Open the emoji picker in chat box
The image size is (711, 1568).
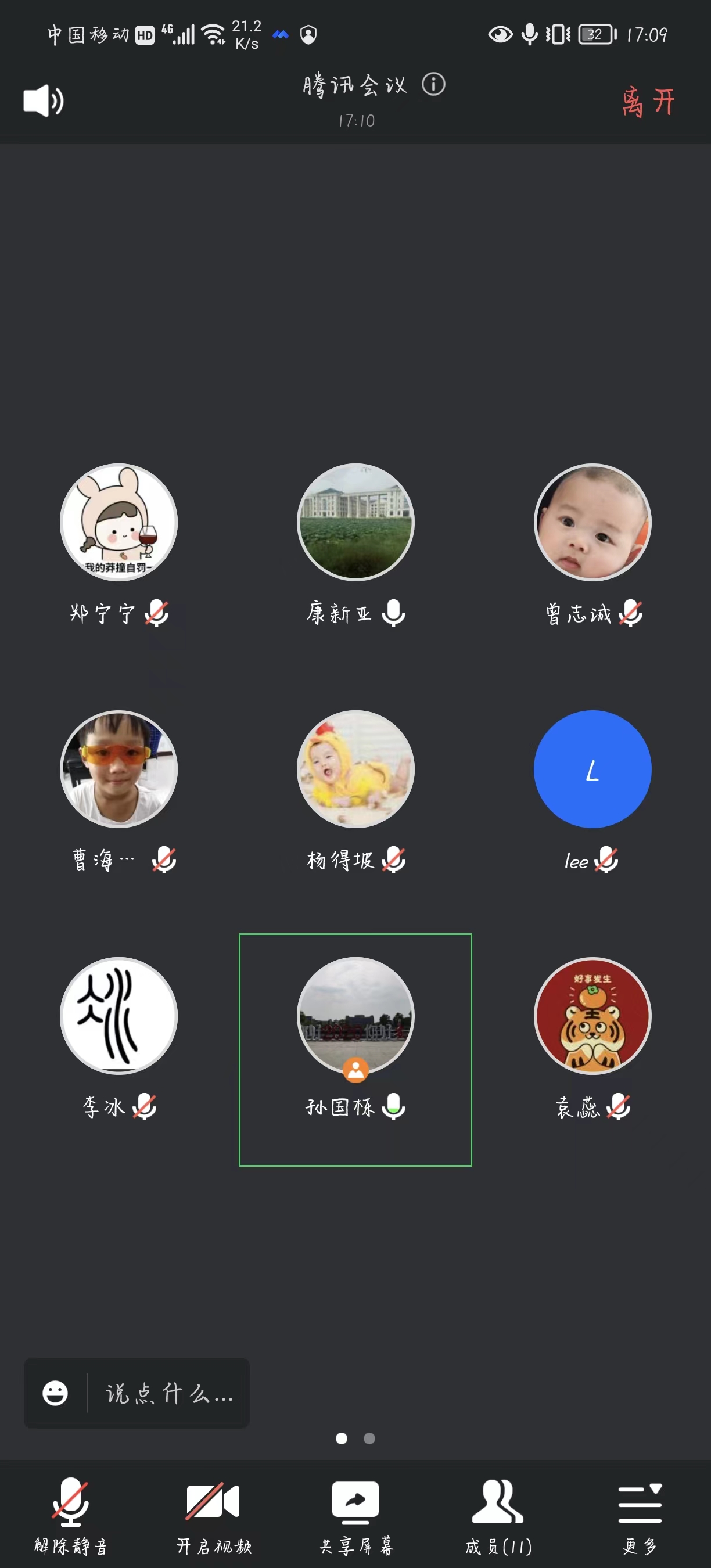(55, 1393)
